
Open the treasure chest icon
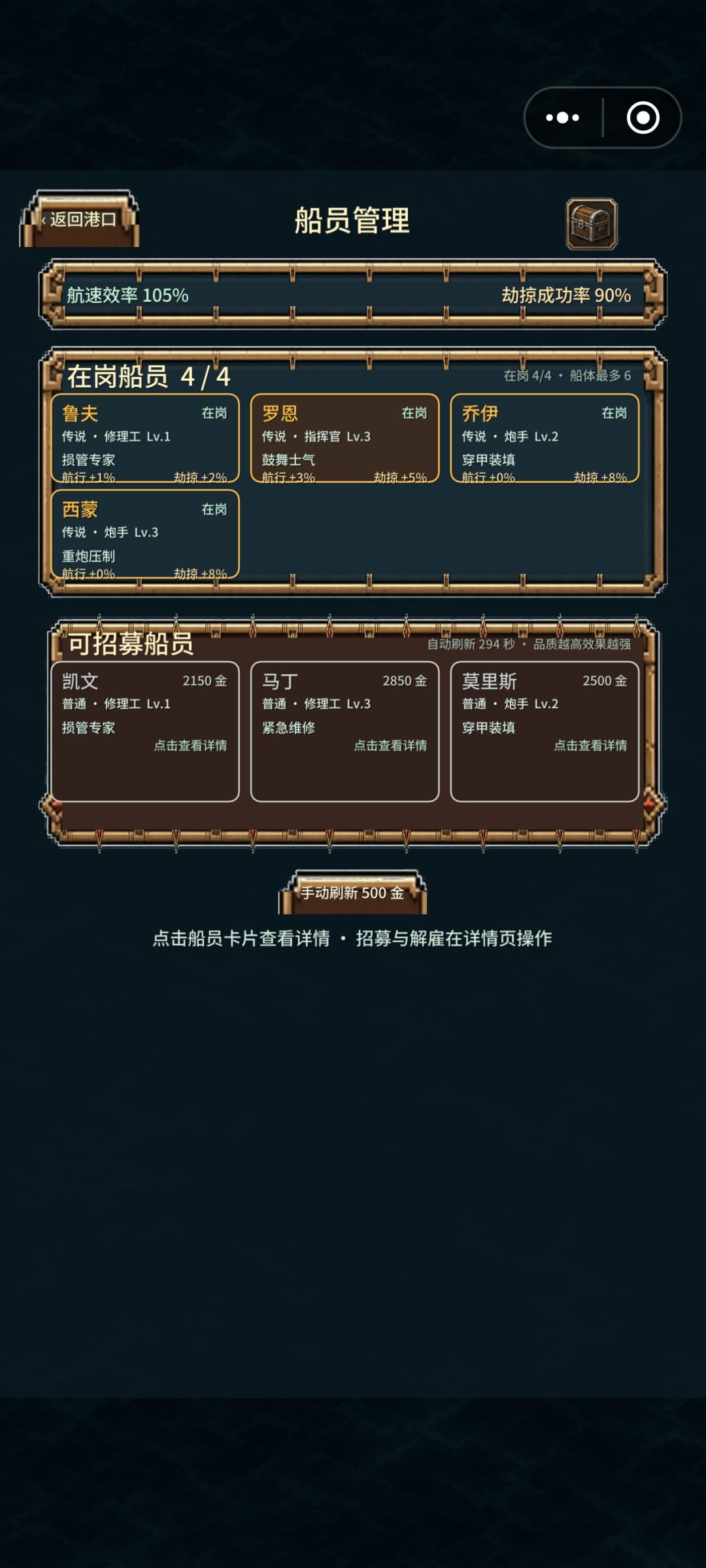pyautogui.click(x=591, y=224)
